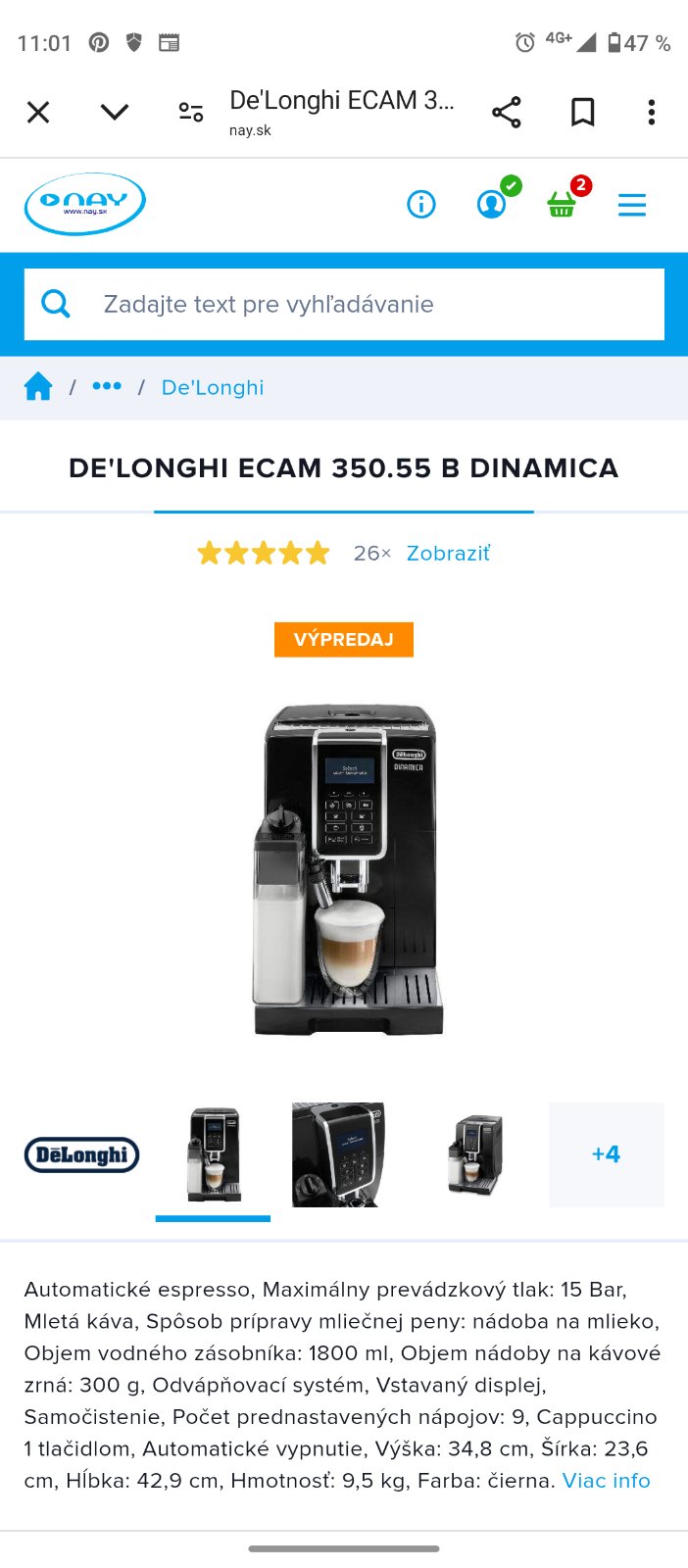Screen dimensions: 688x1568
Task: Close the browser custom tab
Action: 38,113
